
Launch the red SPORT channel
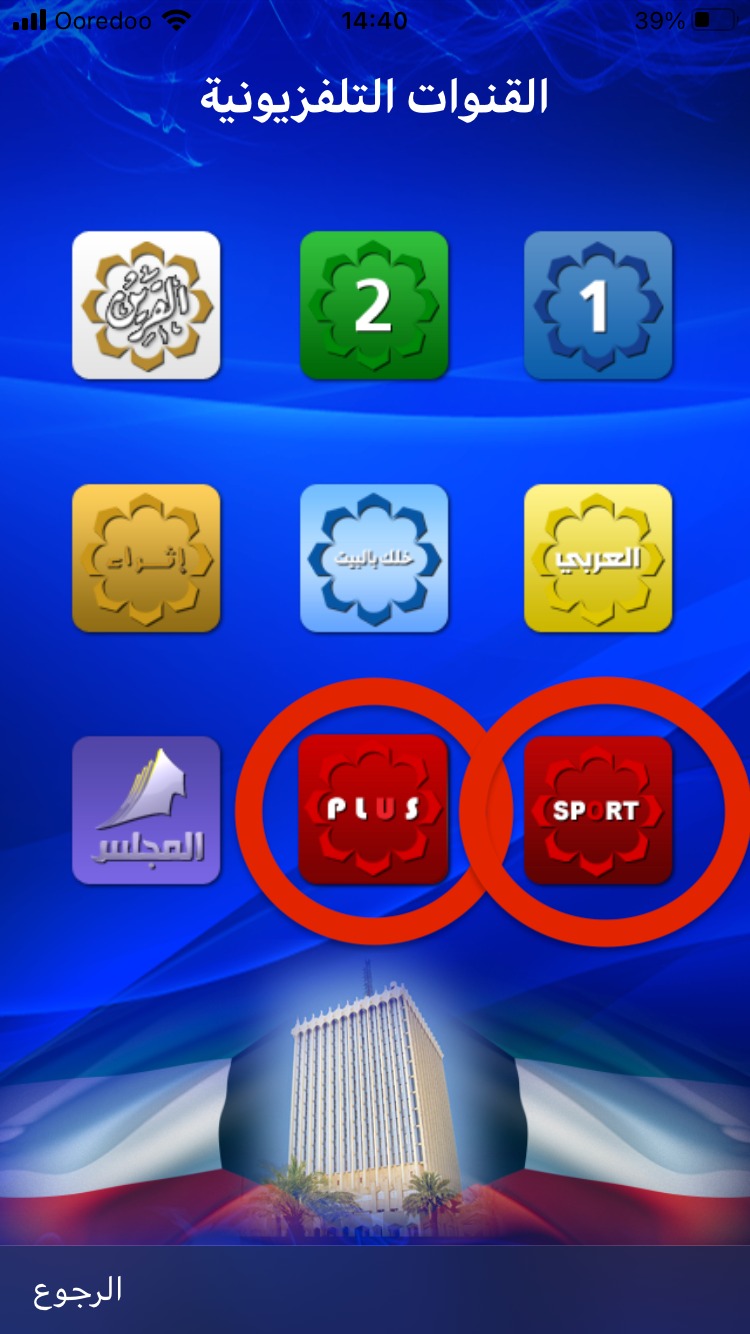pyautogui.click(x=598, y=810)
